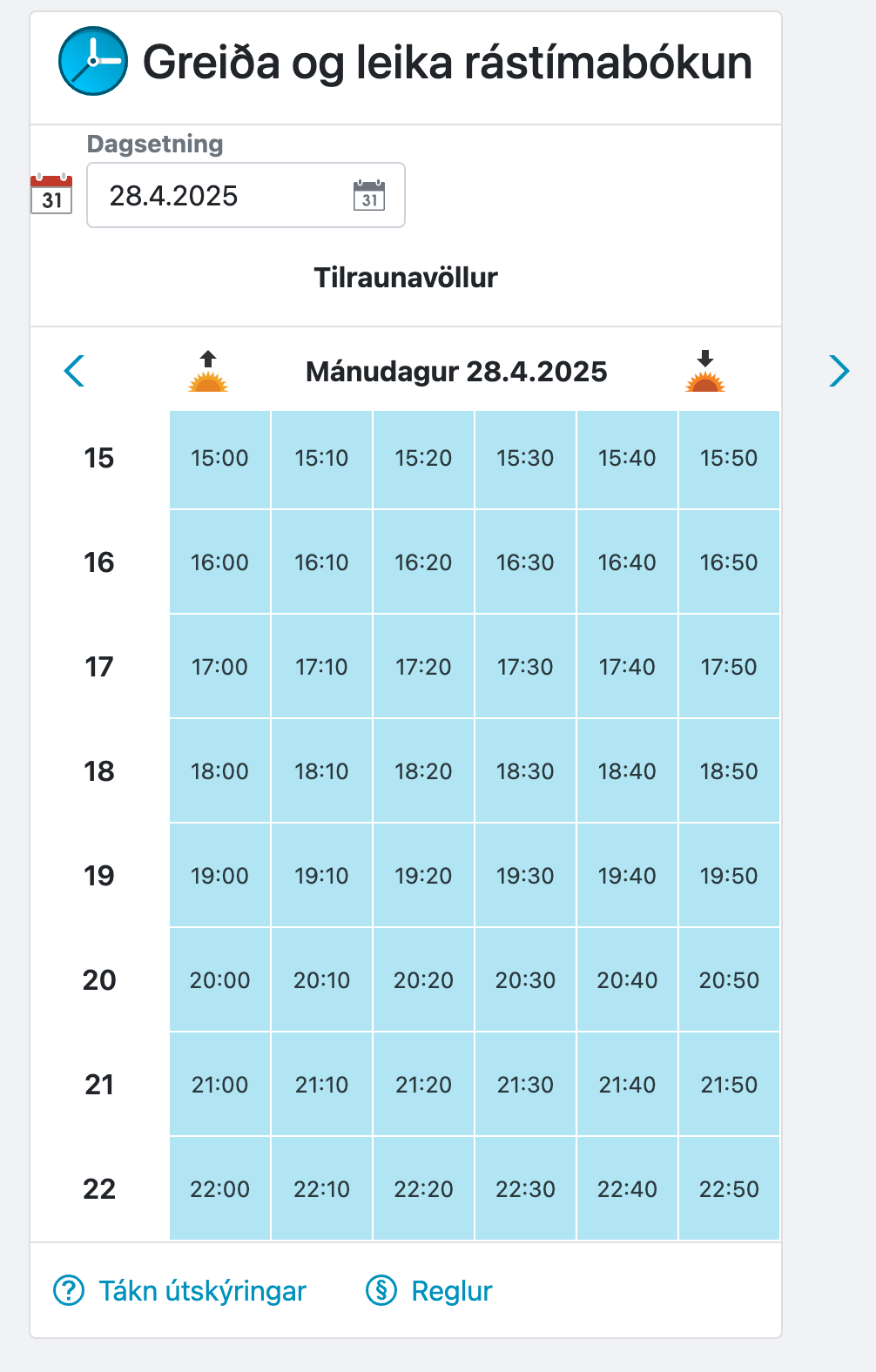876x1372 pixels.
Task: Choose the 16:20 tee time
Action: click(x=423, y=562)
